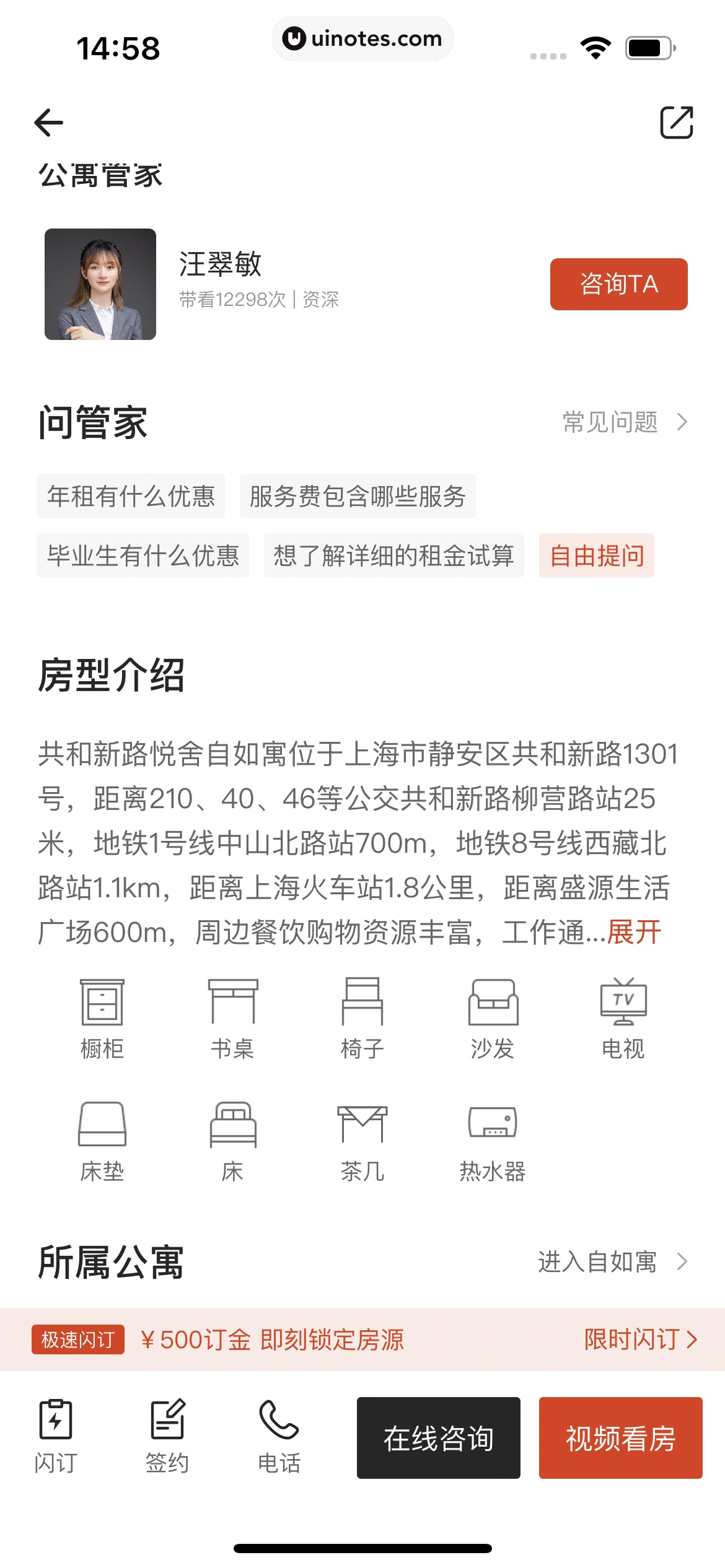This screenshot has width=725, height=1568.
Task: Launch 视频看房 video tour
Action: click(x=620, y=1438)
